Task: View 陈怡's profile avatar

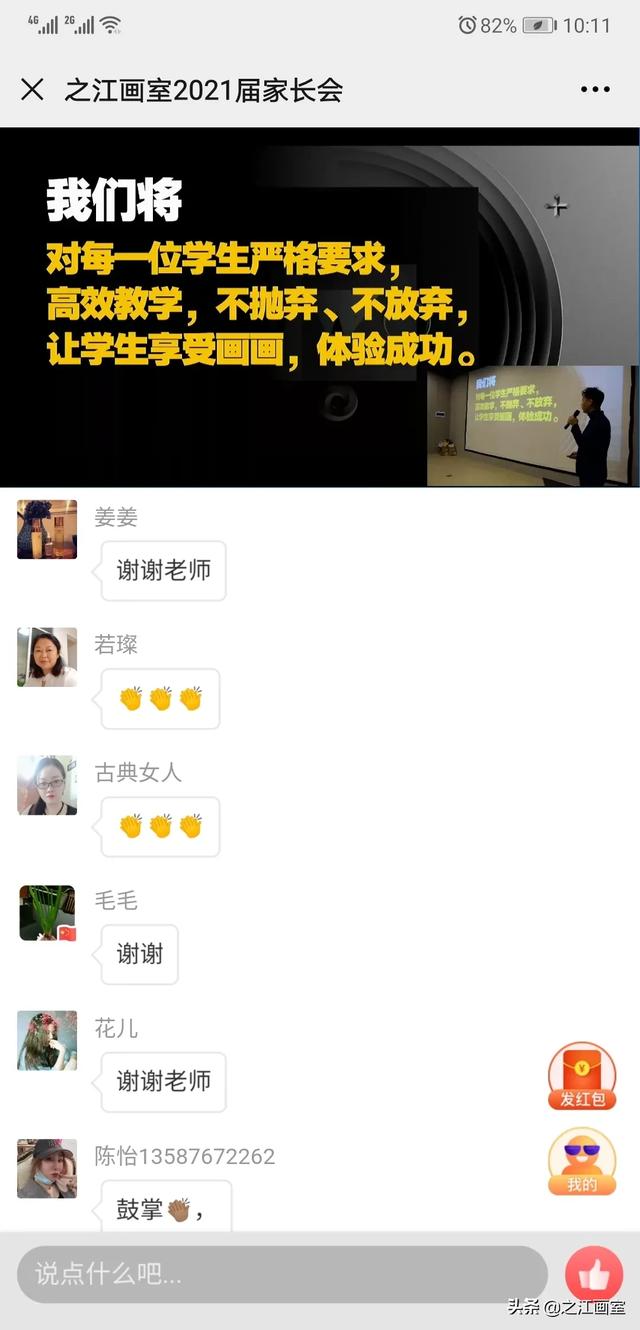Action: tap(47, 1168)
